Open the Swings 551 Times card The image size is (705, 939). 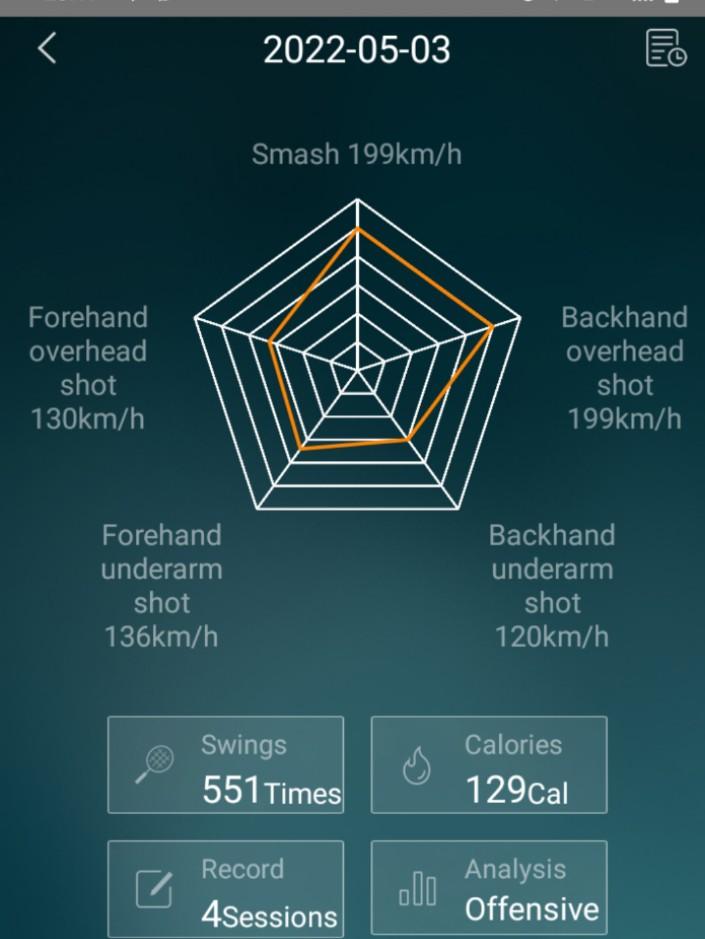pos(226,765)
